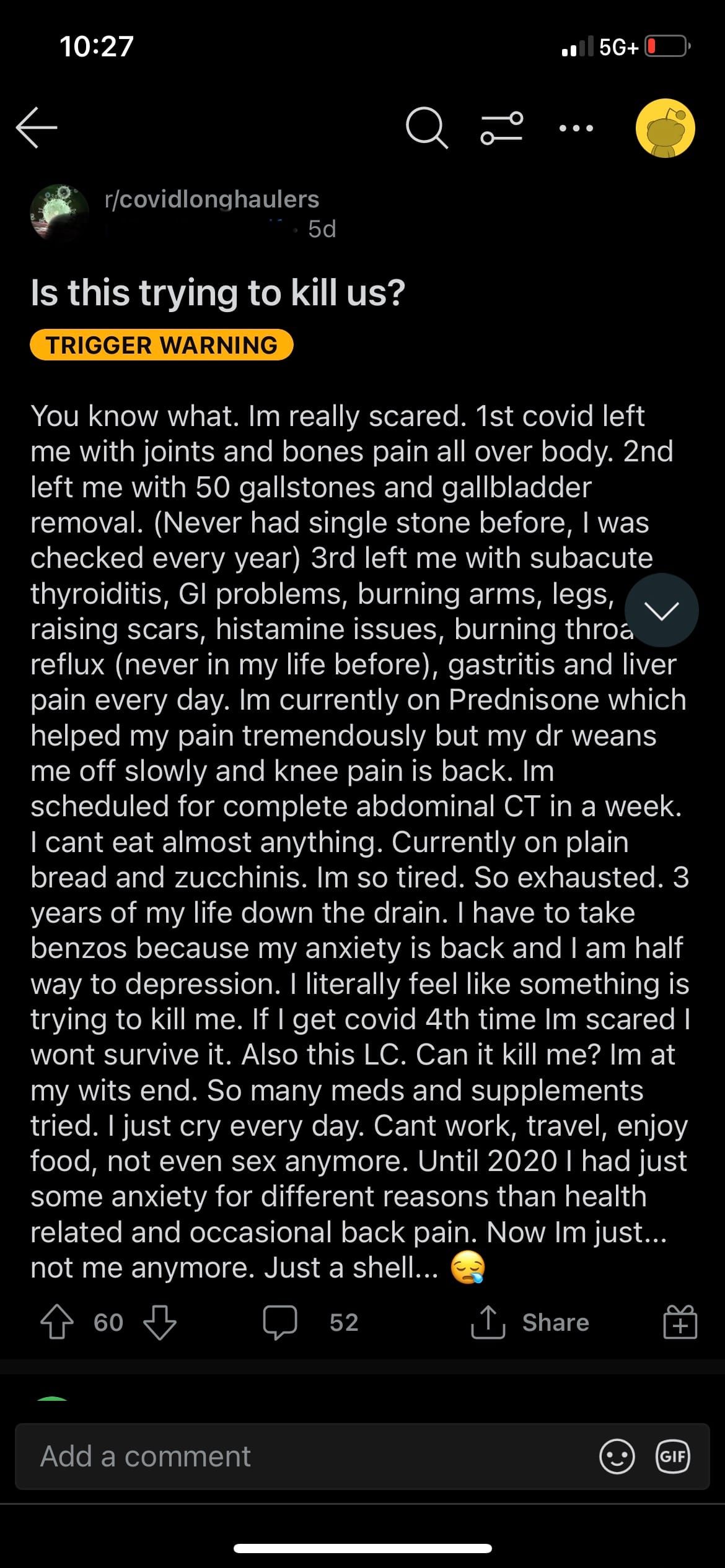
Task: Open the search magnifier icon
Action: click(426, 128)
